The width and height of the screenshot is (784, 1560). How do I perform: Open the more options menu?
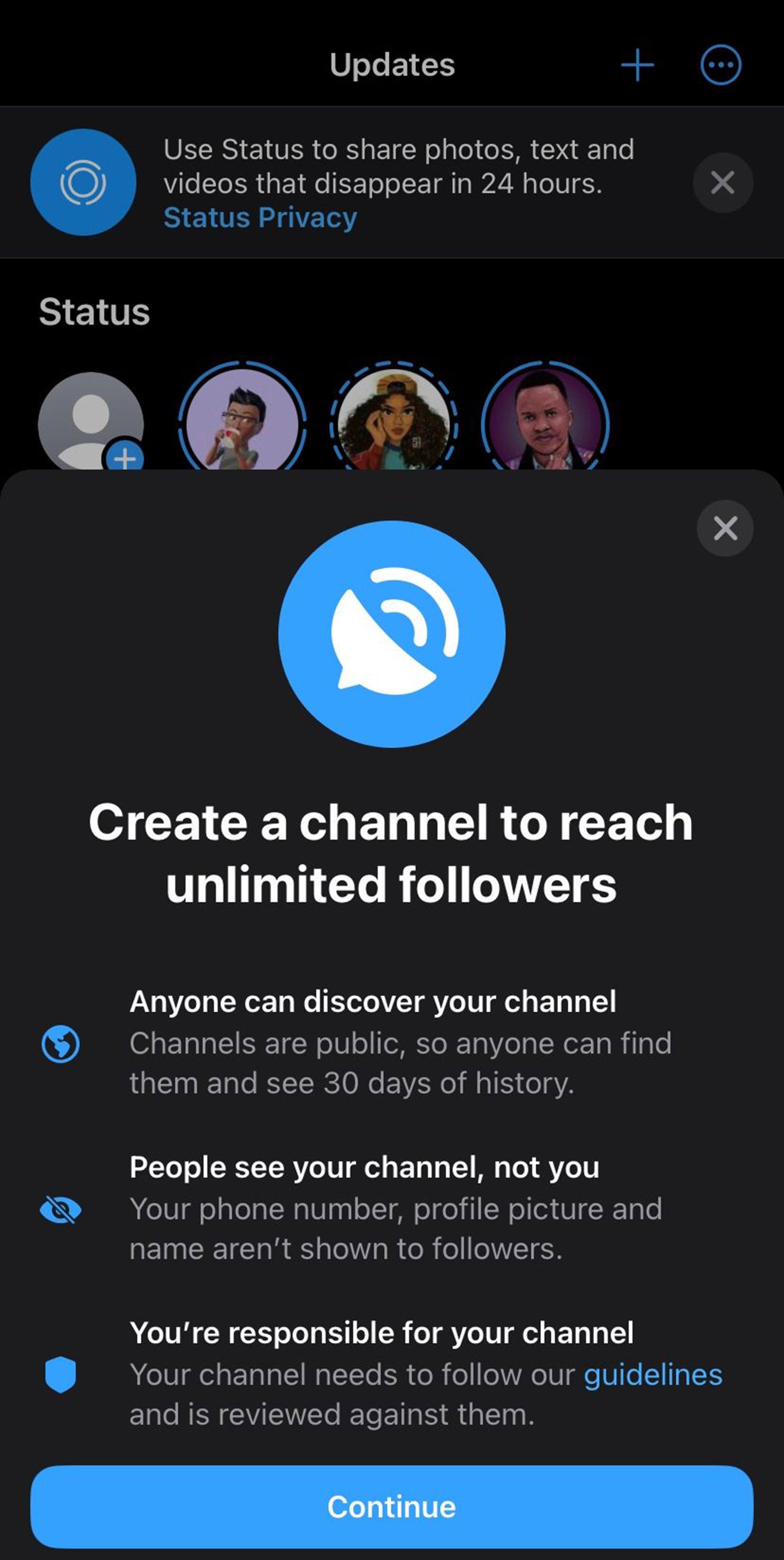(x=720, y=65)
